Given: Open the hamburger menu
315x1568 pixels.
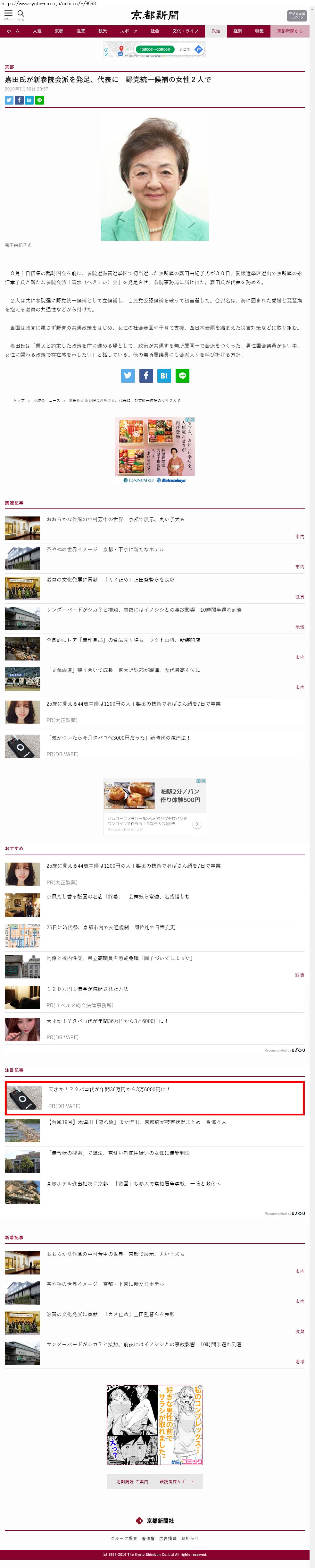Looking at the screenshot, I should tap(9, 14).
